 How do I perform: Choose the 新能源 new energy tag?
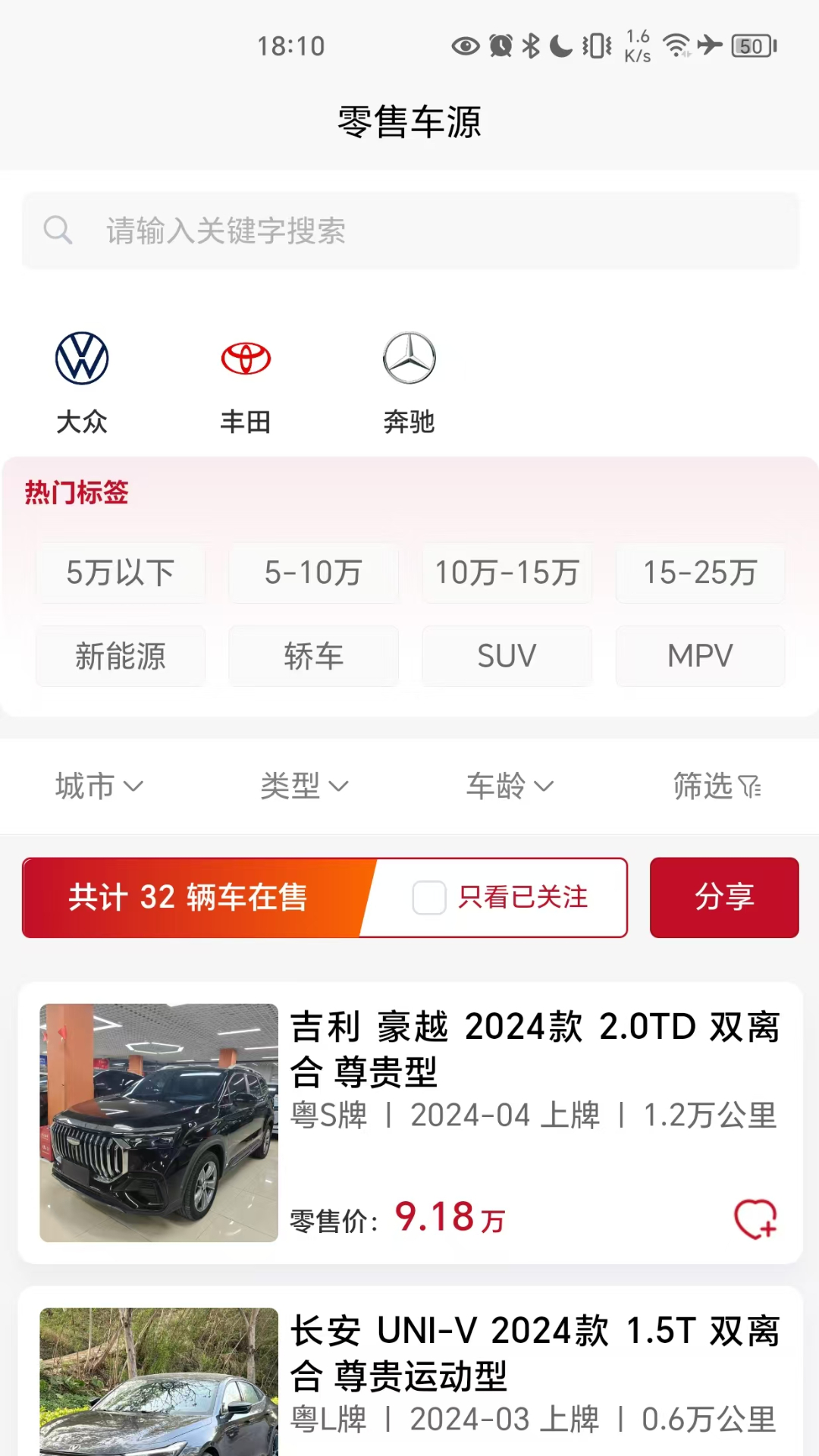[x=121, y=656]
